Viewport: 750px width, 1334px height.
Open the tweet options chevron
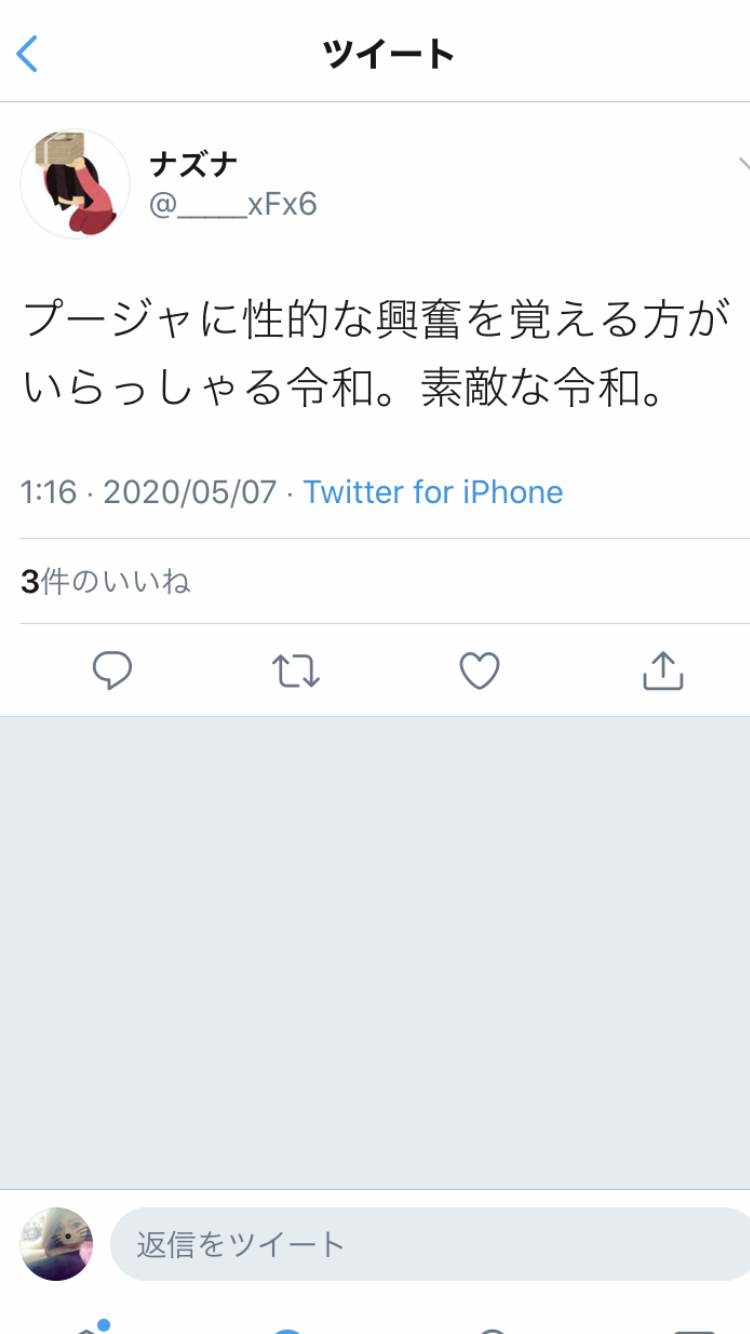pyautogui.click(x=743, y=165)
